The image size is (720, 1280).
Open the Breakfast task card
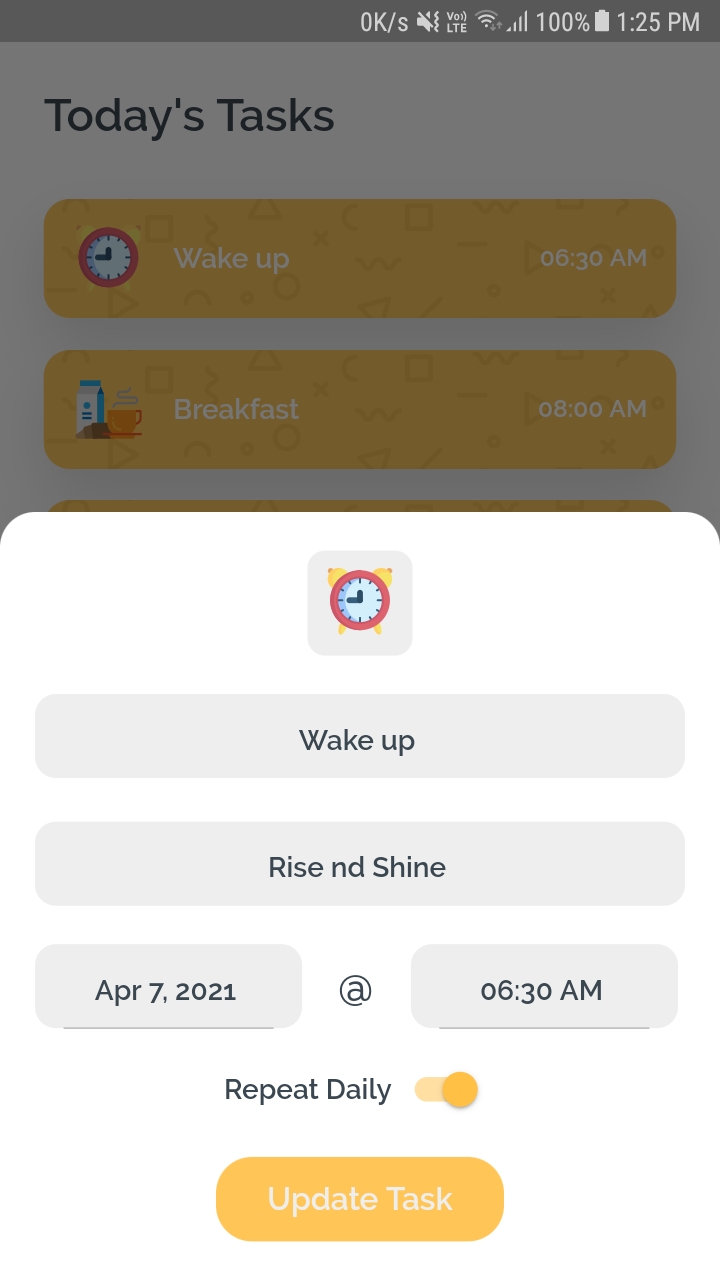[x=360, y=409]
